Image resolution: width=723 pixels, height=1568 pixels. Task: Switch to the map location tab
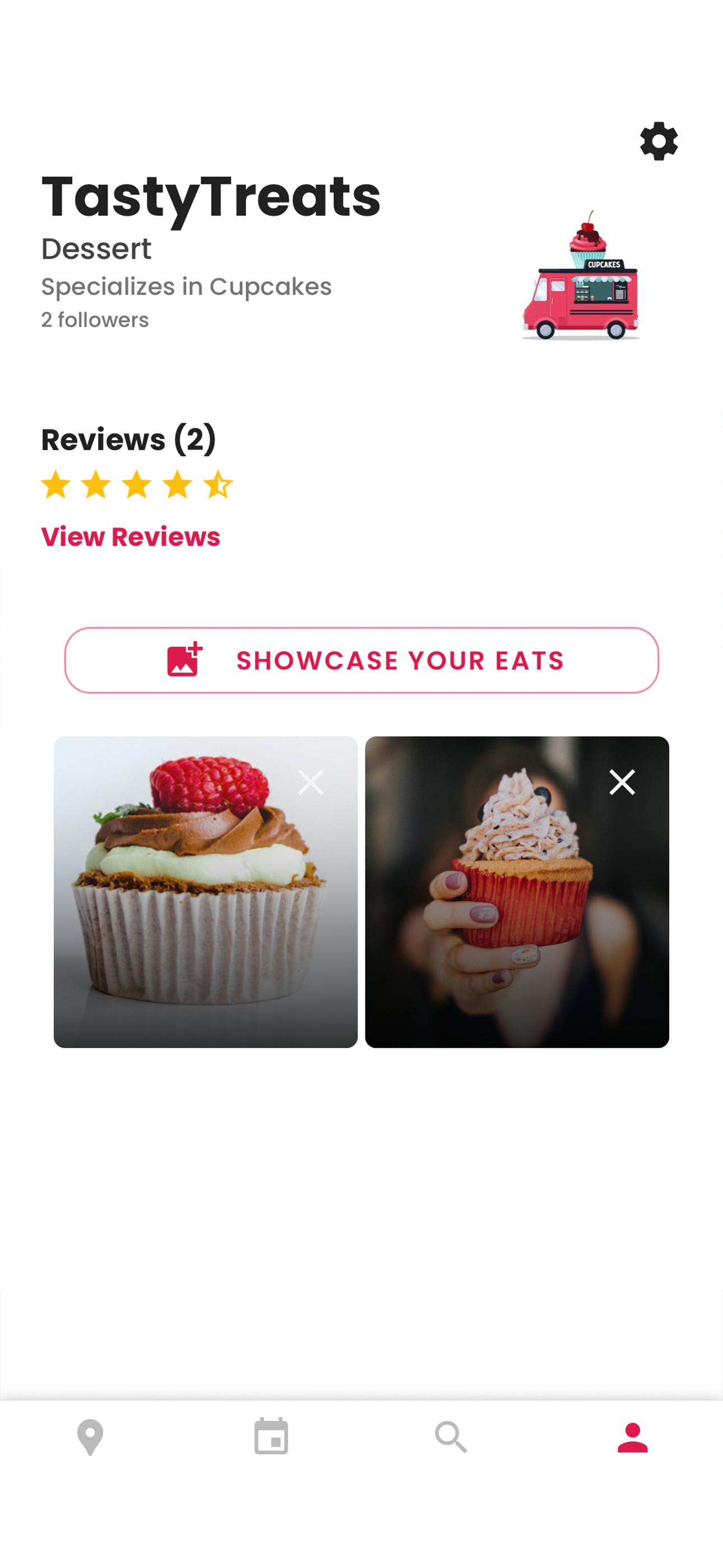coord(90,1438)
